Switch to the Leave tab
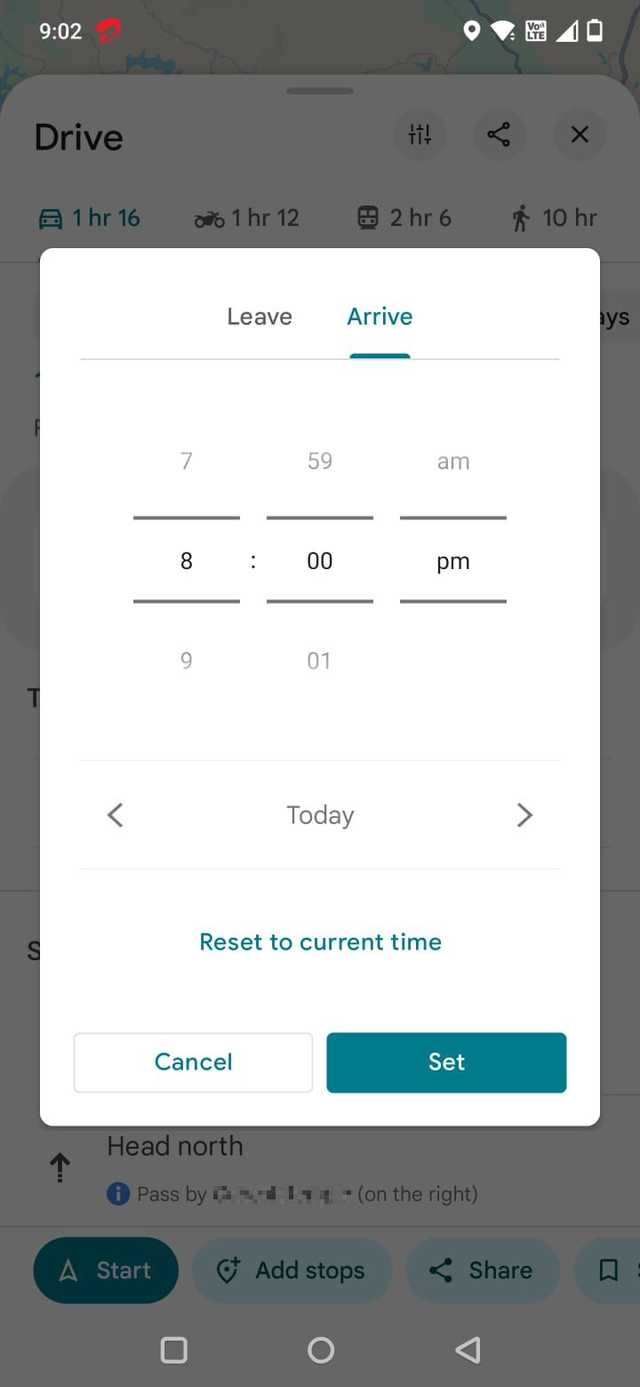 pos(259,317)
